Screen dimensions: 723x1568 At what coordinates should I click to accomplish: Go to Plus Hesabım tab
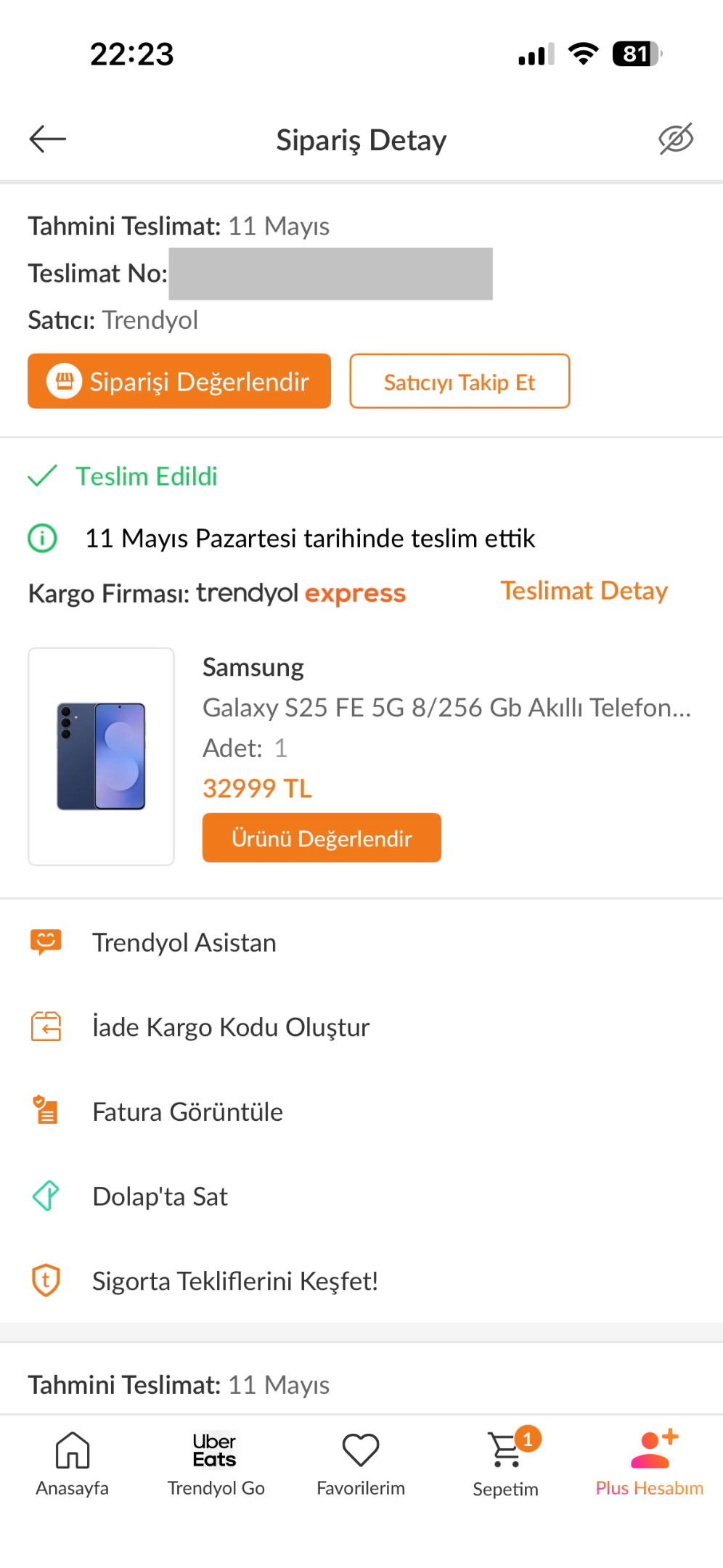(650, 1463)
